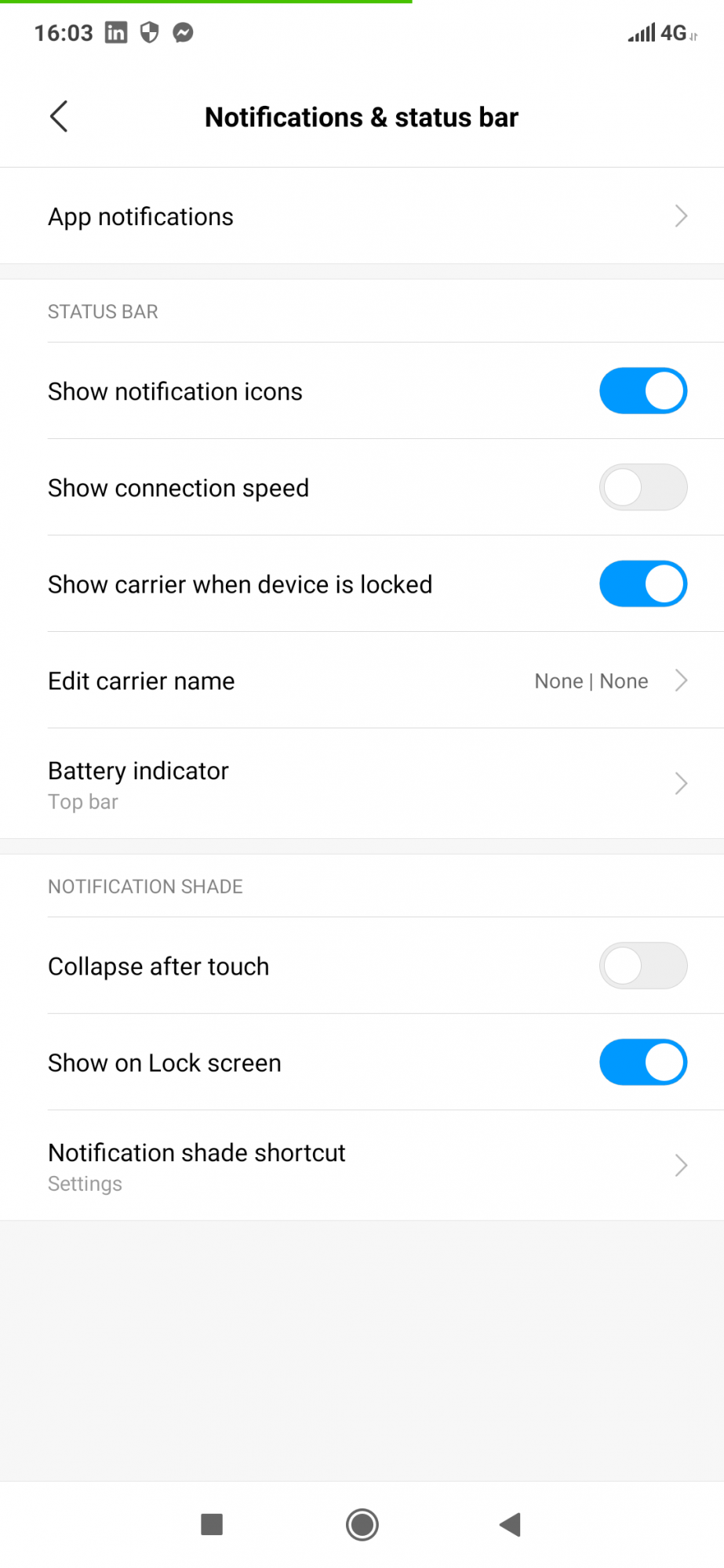Viewport: 724px width, 1568px height.
Task: Open Notification shade shortcut setting
Action: pos(362,1166)
